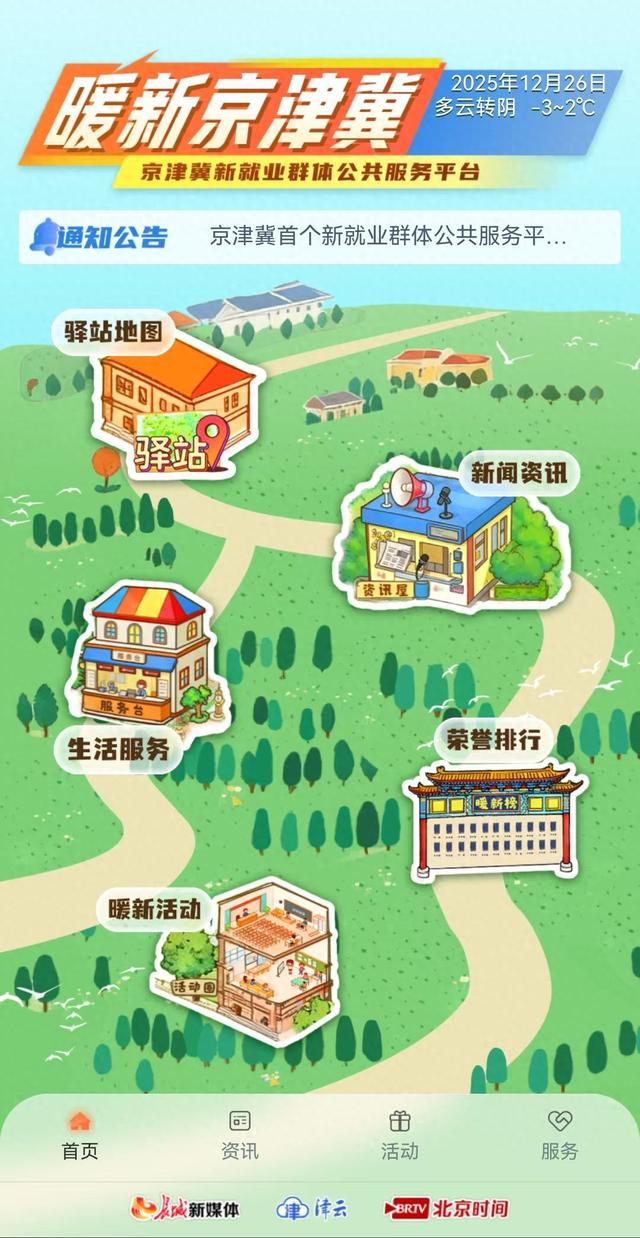
Task: Open the 通知公告 notice banner
Action: [320, 237]
